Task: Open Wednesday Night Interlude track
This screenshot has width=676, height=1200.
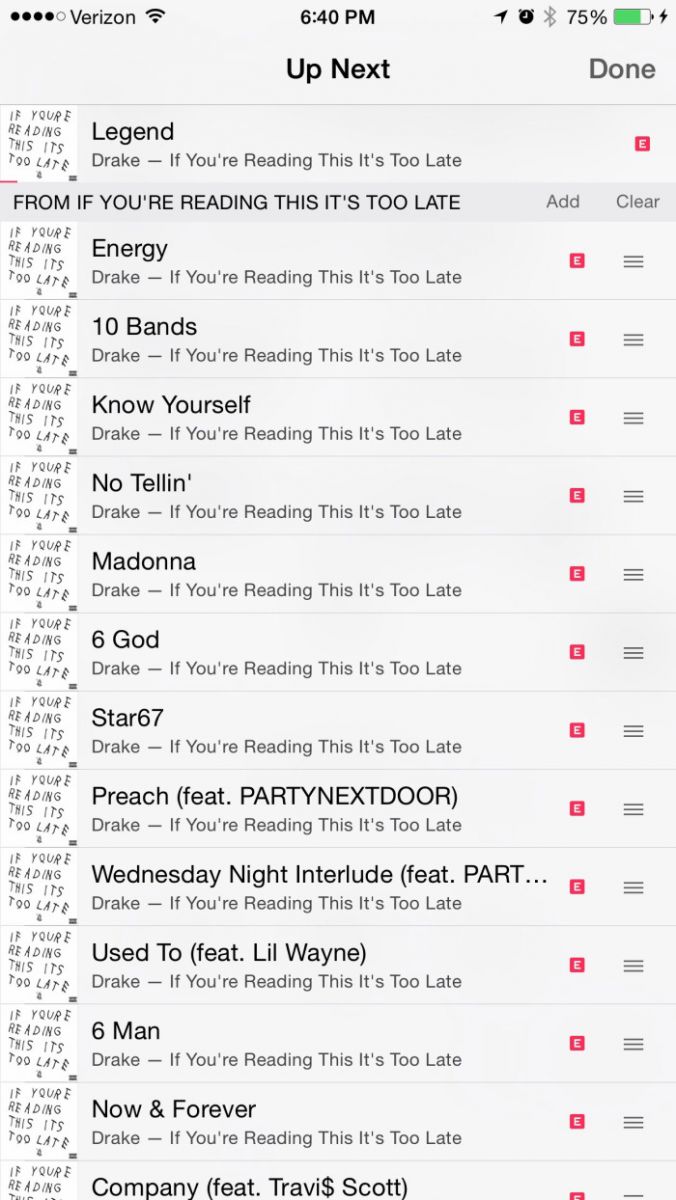Action: pyautogui.click(x=338, y=887)
